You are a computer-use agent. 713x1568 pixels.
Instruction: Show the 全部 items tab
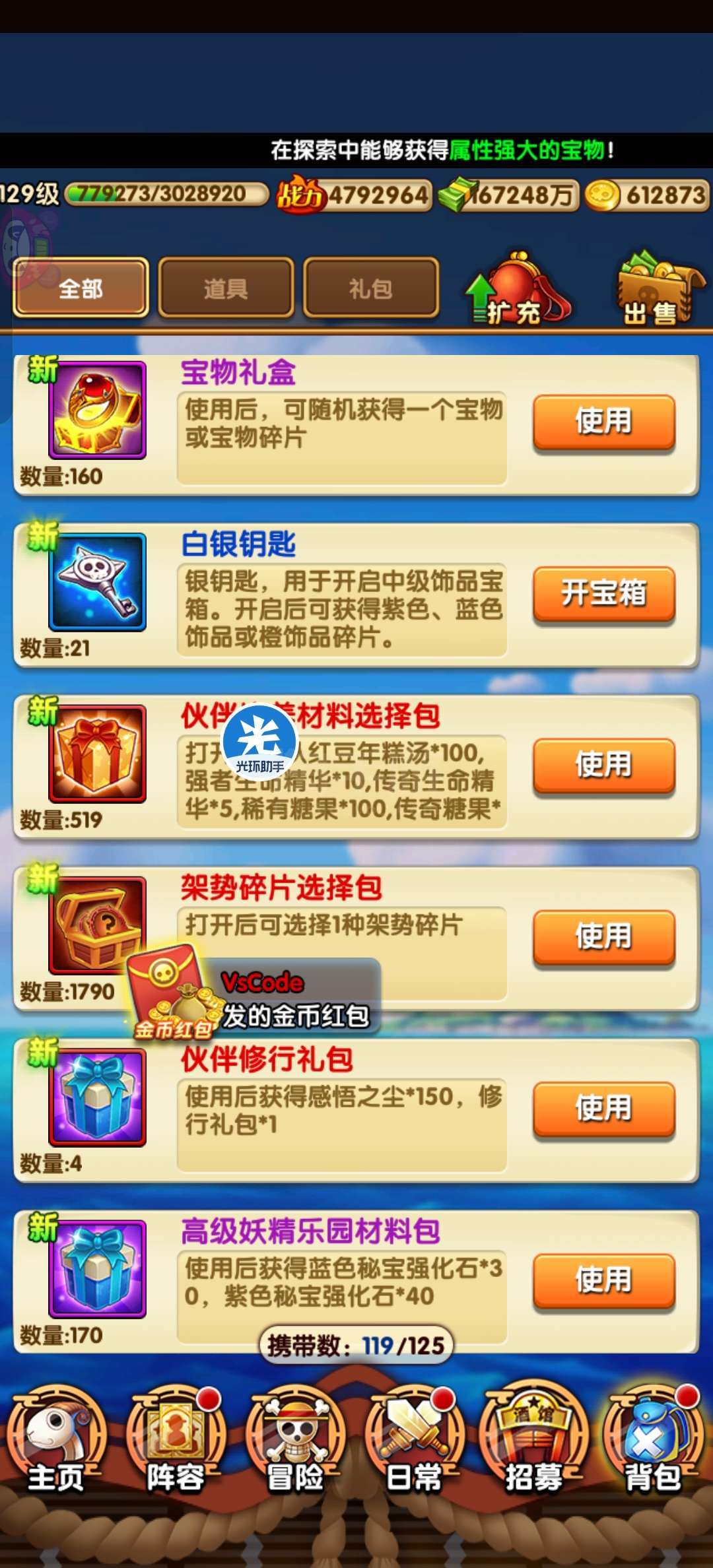[x=81, y=288]
